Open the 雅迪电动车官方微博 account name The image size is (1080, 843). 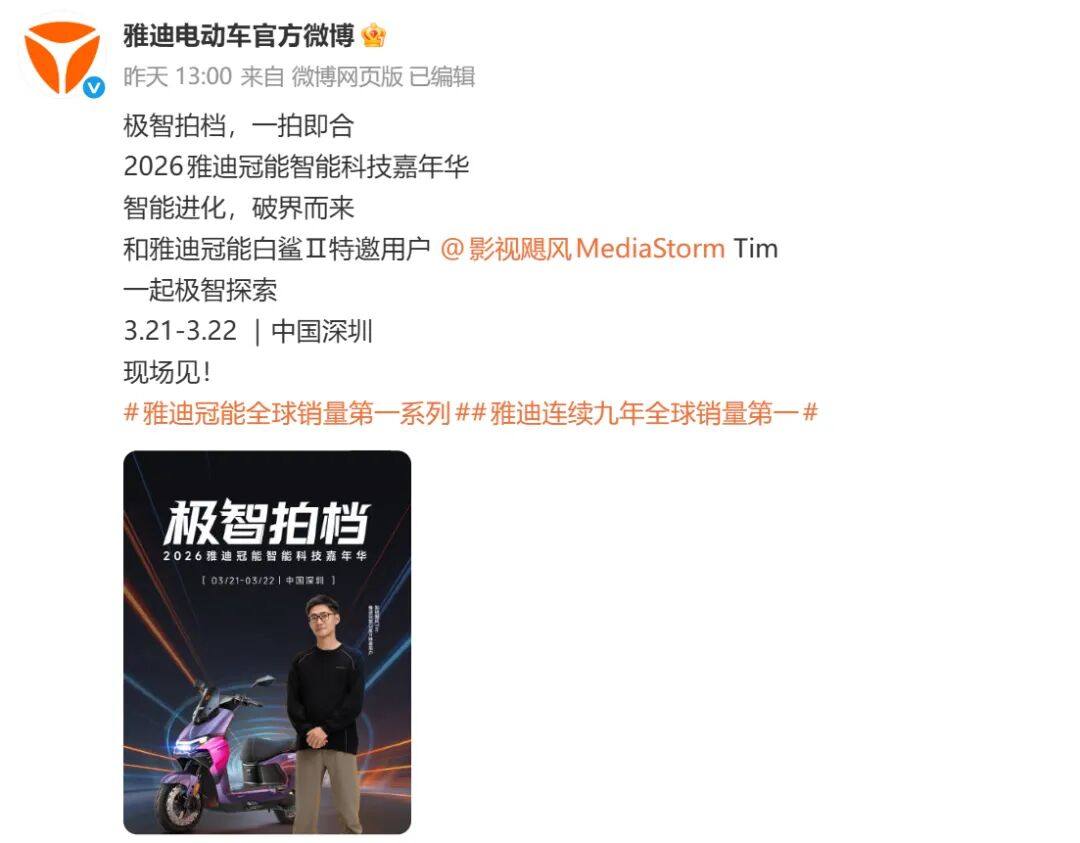pyautogui.click(x=238, y=37)
